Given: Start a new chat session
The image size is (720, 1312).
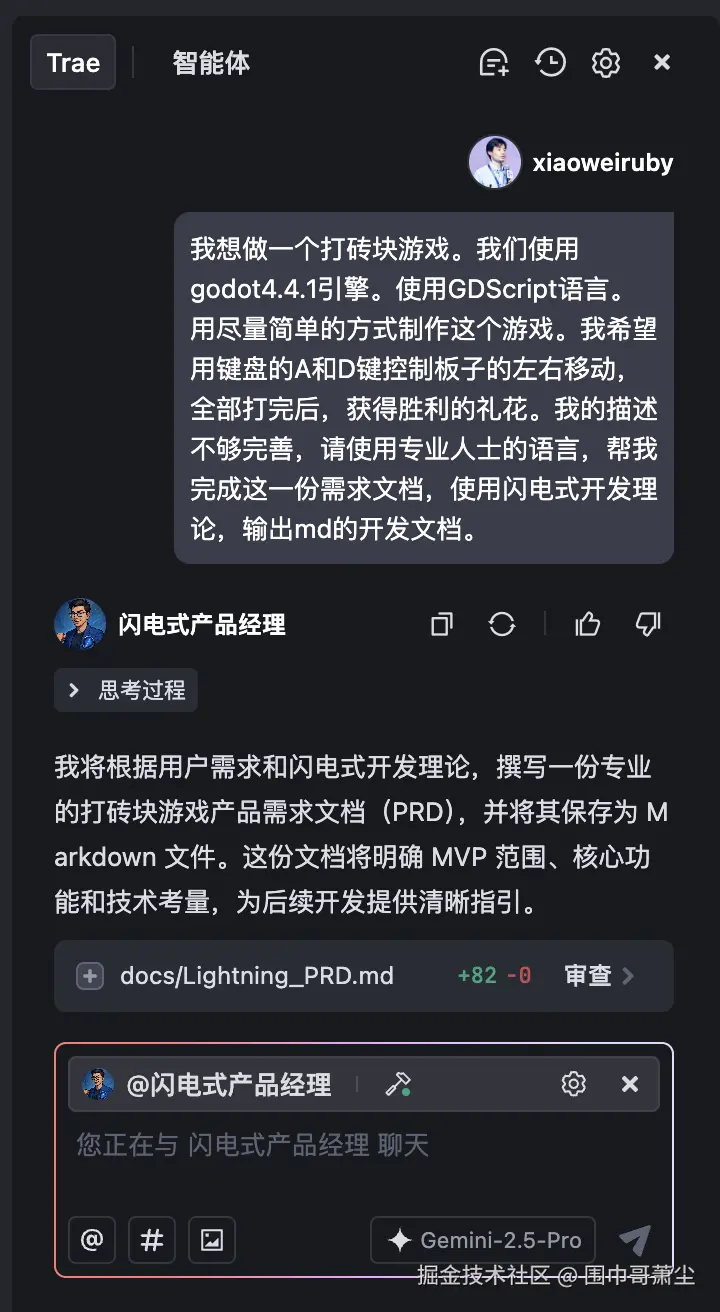Looking at the screenshot, I should (x=494, y=63).
